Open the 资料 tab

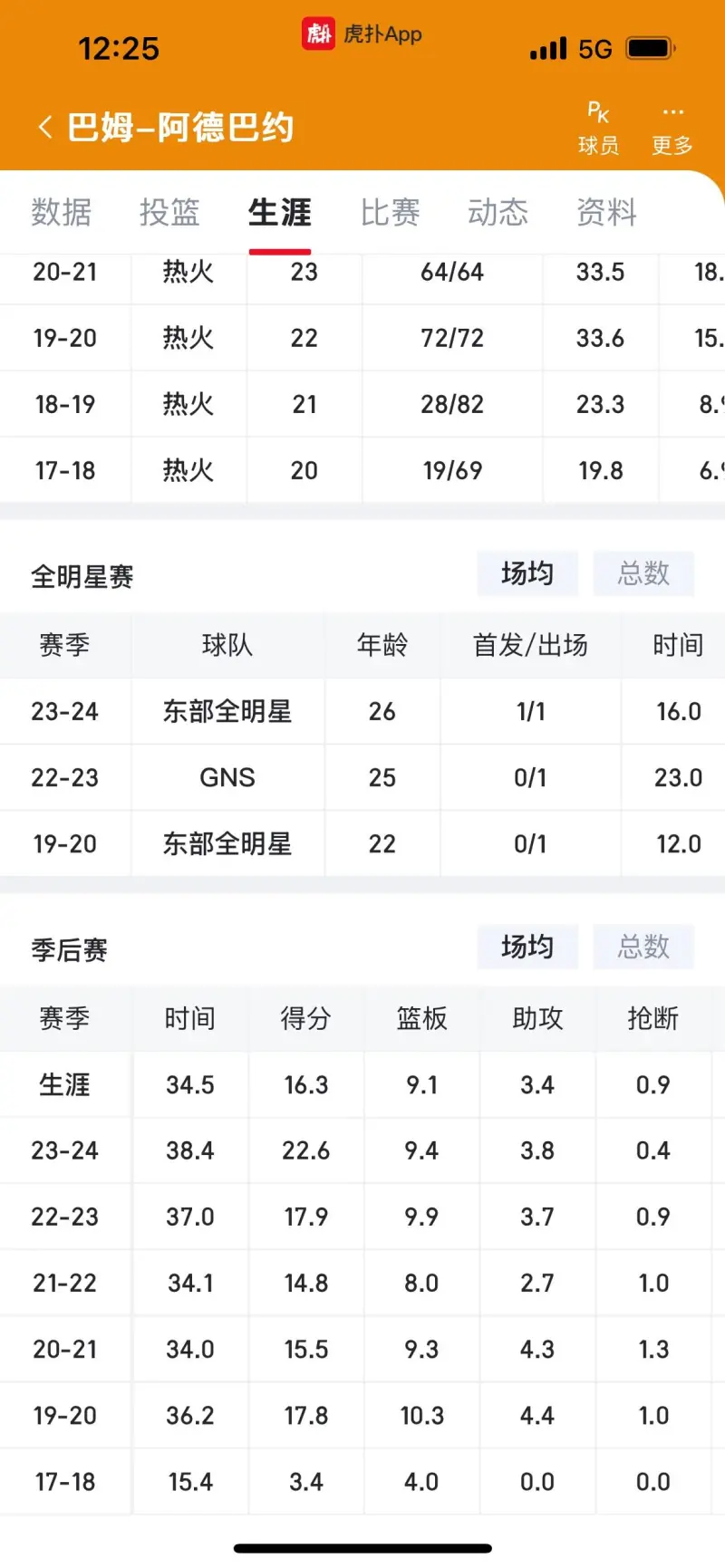point(606,213)
